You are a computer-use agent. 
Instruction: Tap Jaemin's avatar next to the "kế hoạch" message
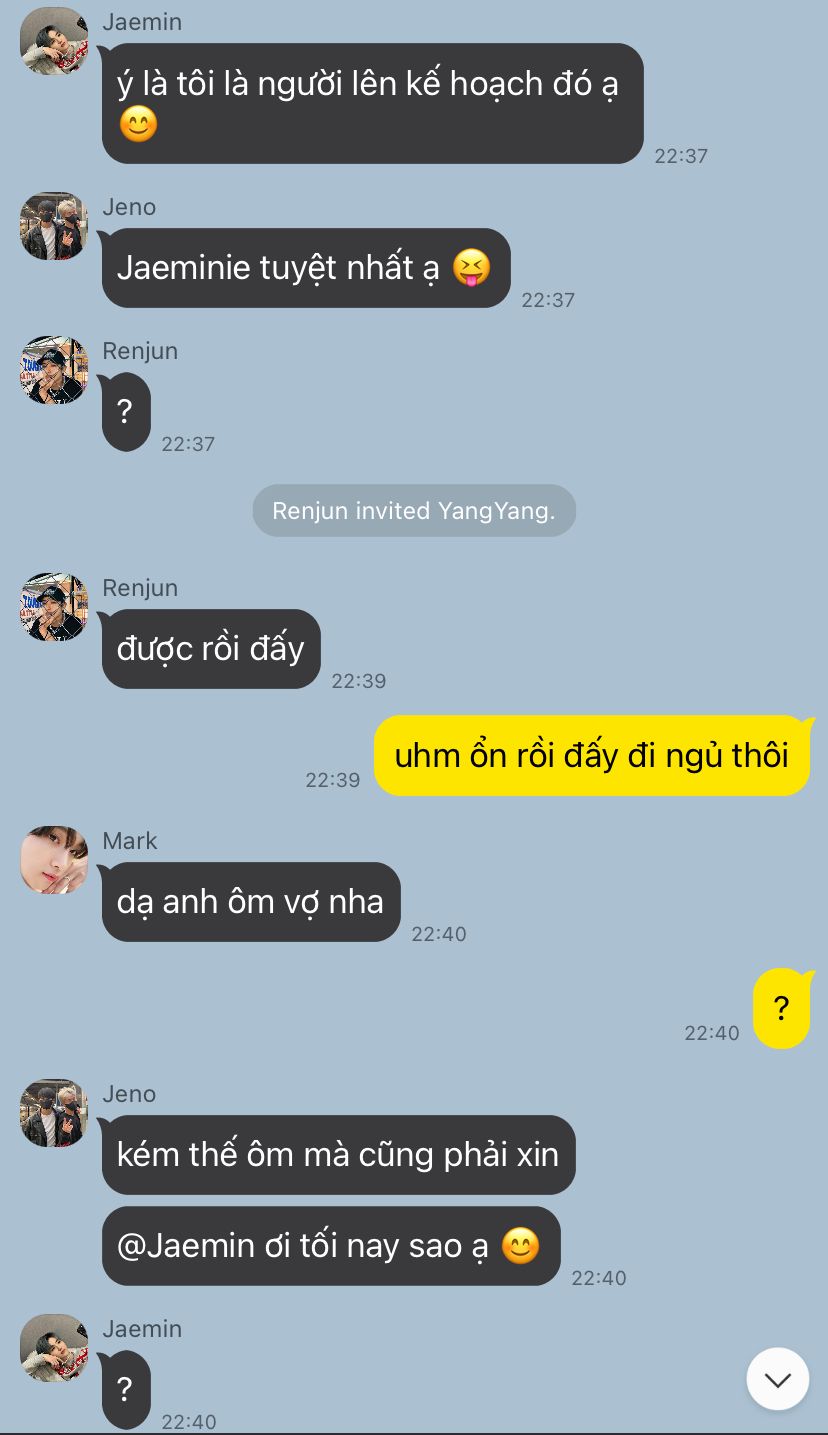coord(54,41)
